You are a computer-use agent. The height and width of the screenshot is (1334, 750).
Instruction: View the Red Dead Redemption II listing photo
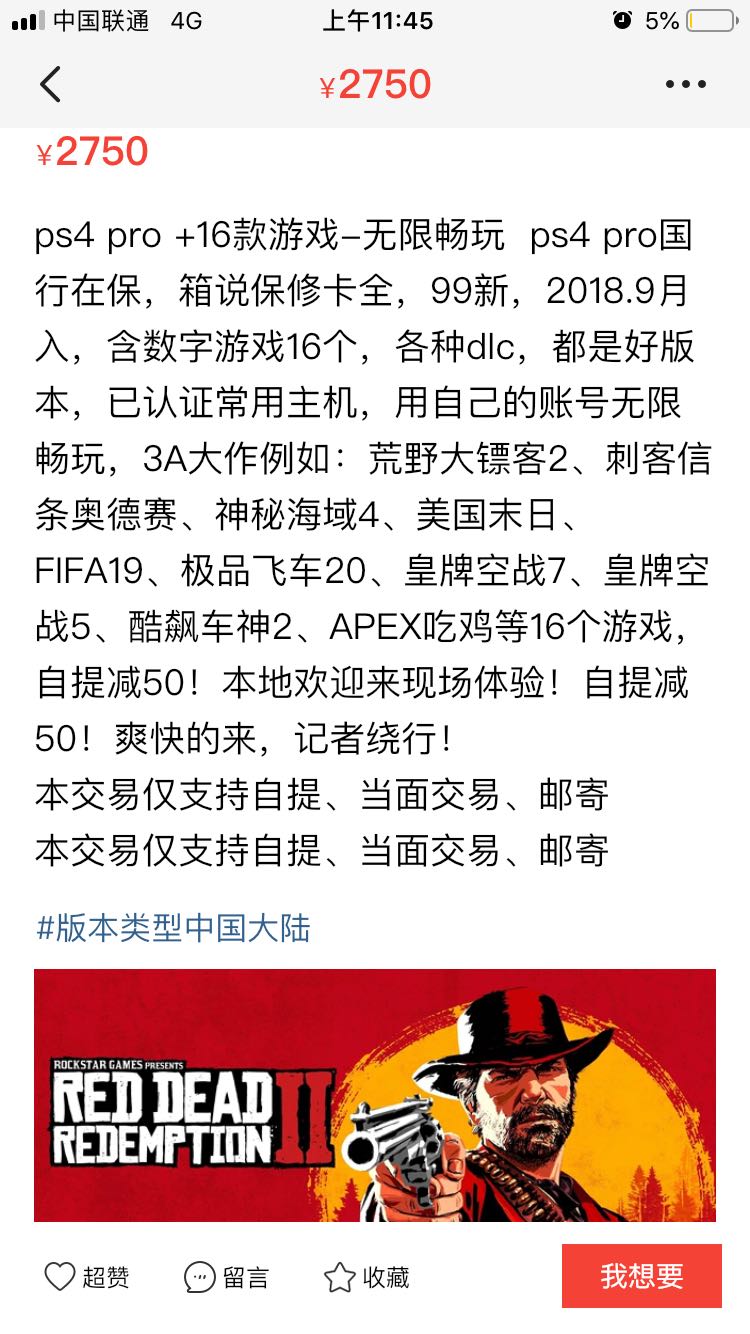coord(375,1095)
